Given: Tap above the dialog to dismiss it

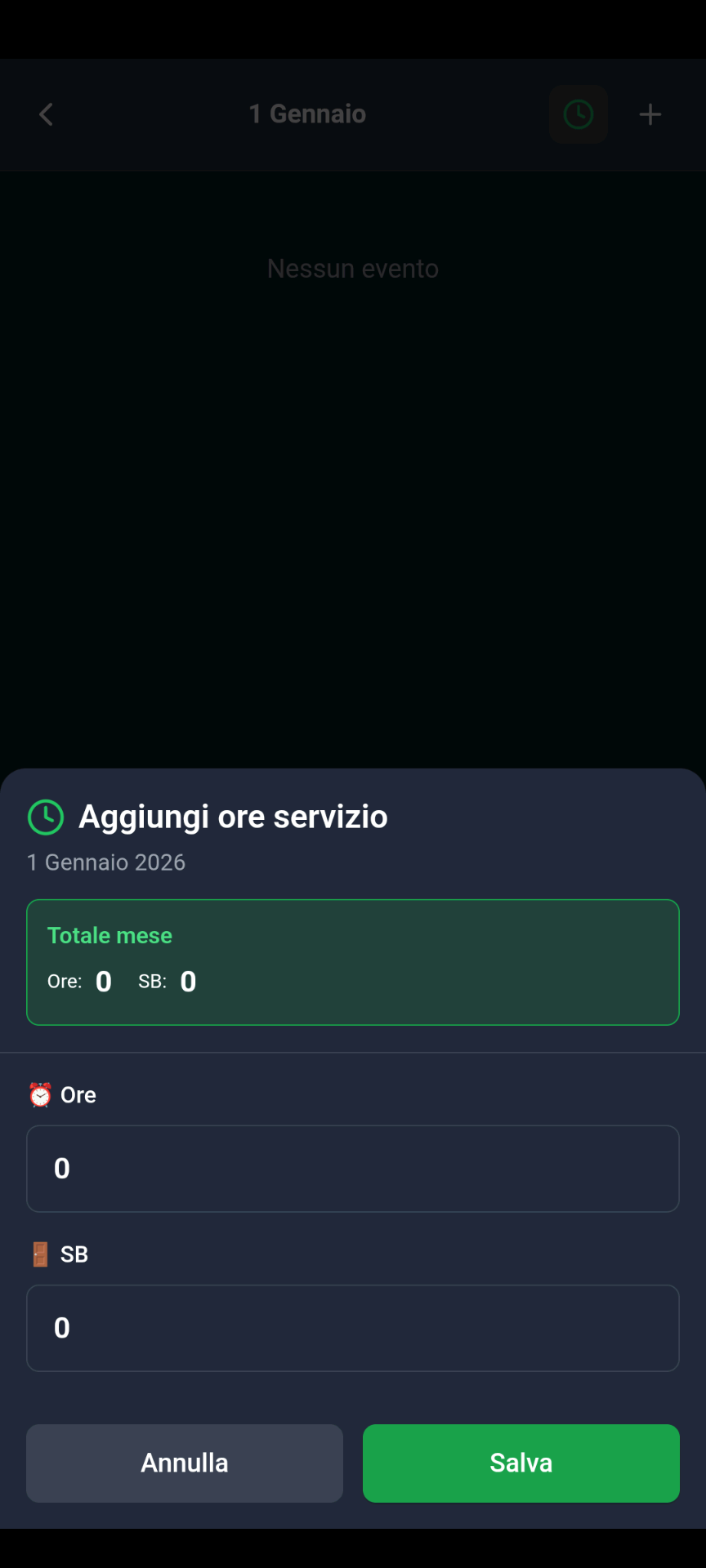Looking at the screenshot, I should click(x=353, y=490).
